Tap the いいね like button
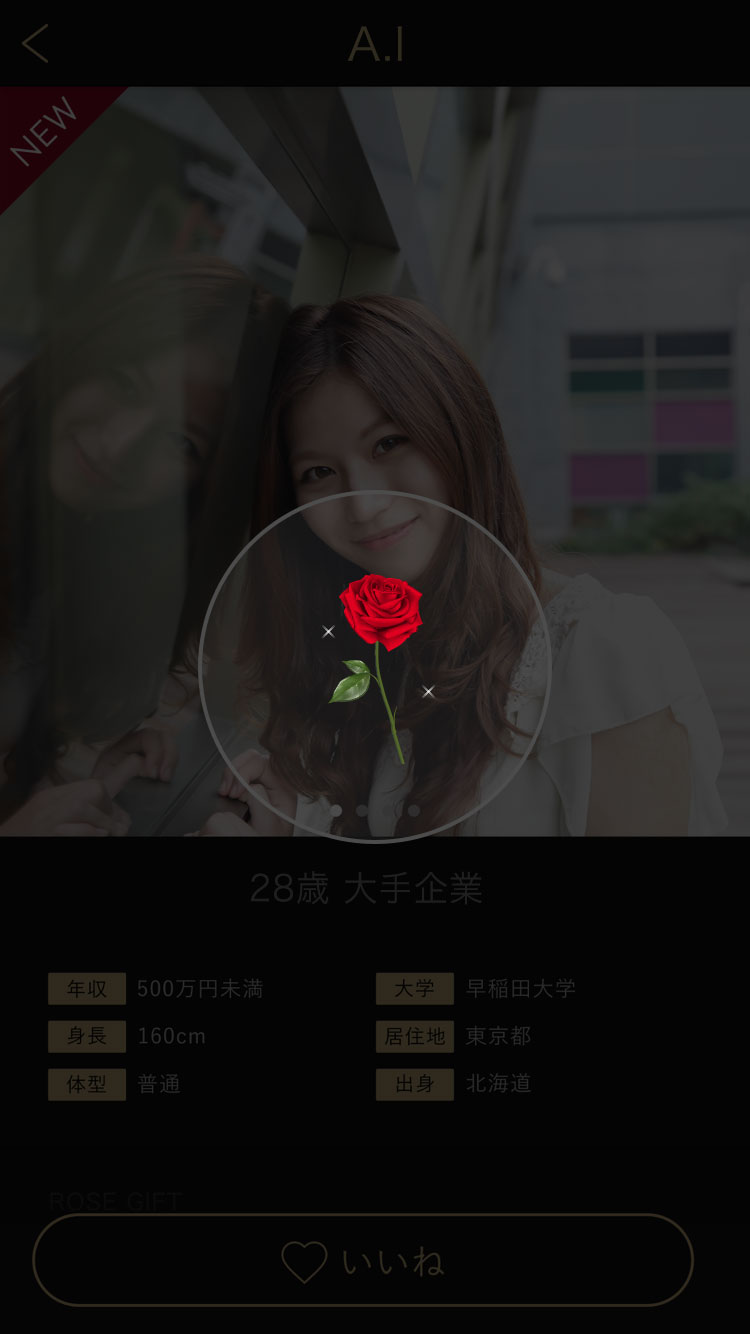750x1334 pixels. (x=363, y=1260)
